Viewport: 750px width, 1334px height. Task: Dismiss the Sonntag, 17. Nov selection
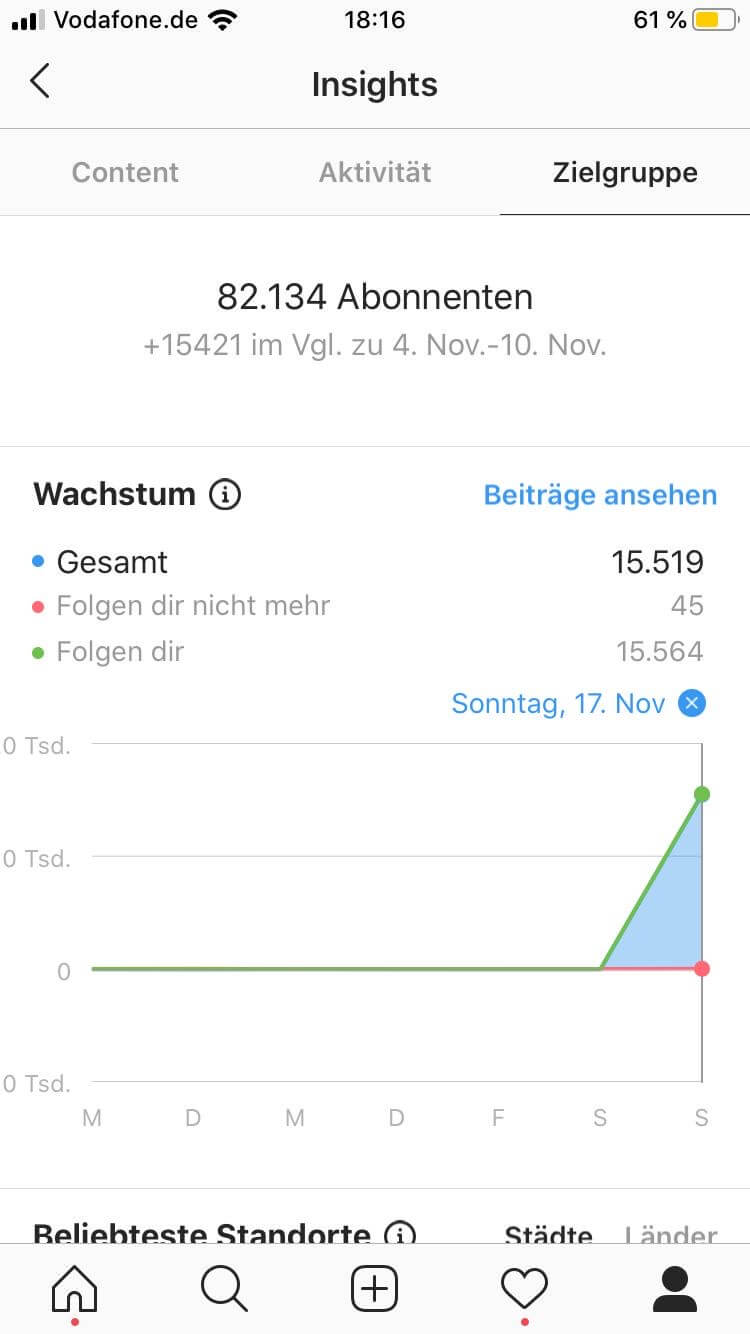click(692, 703)
